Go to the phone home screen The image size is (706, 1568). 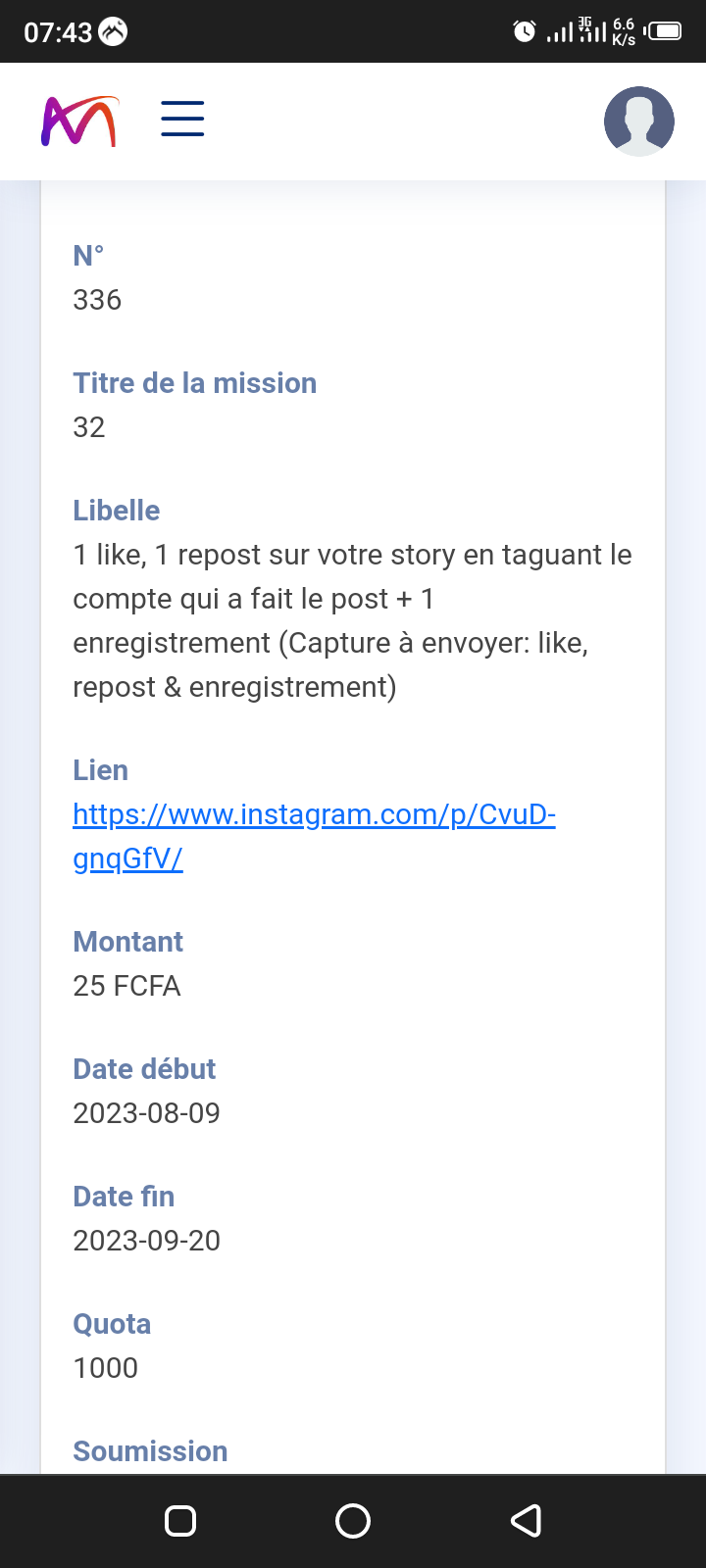pyautogui.click(x=353, y=1520)
